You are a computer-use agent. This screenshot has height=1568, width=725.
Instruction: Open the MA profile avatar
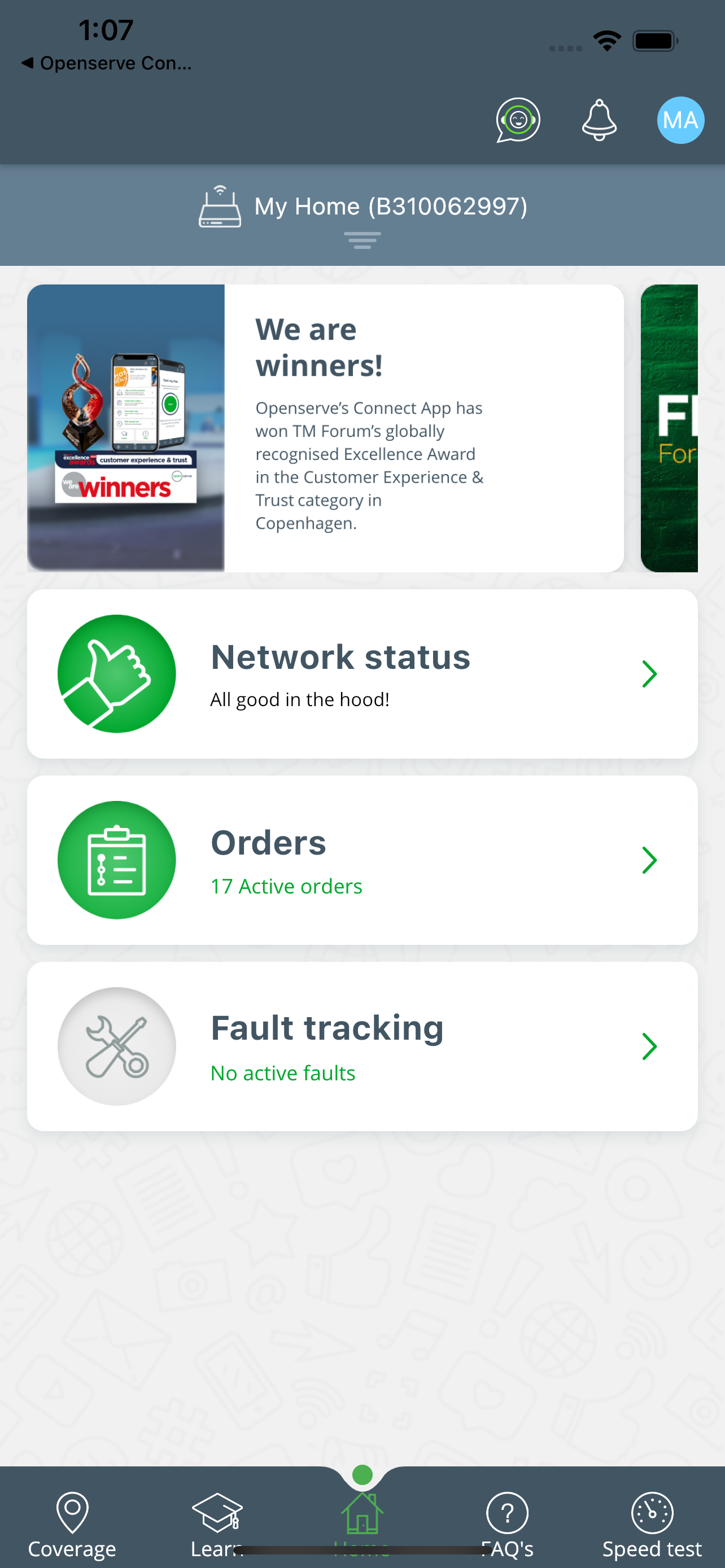(x=680, y=120)
